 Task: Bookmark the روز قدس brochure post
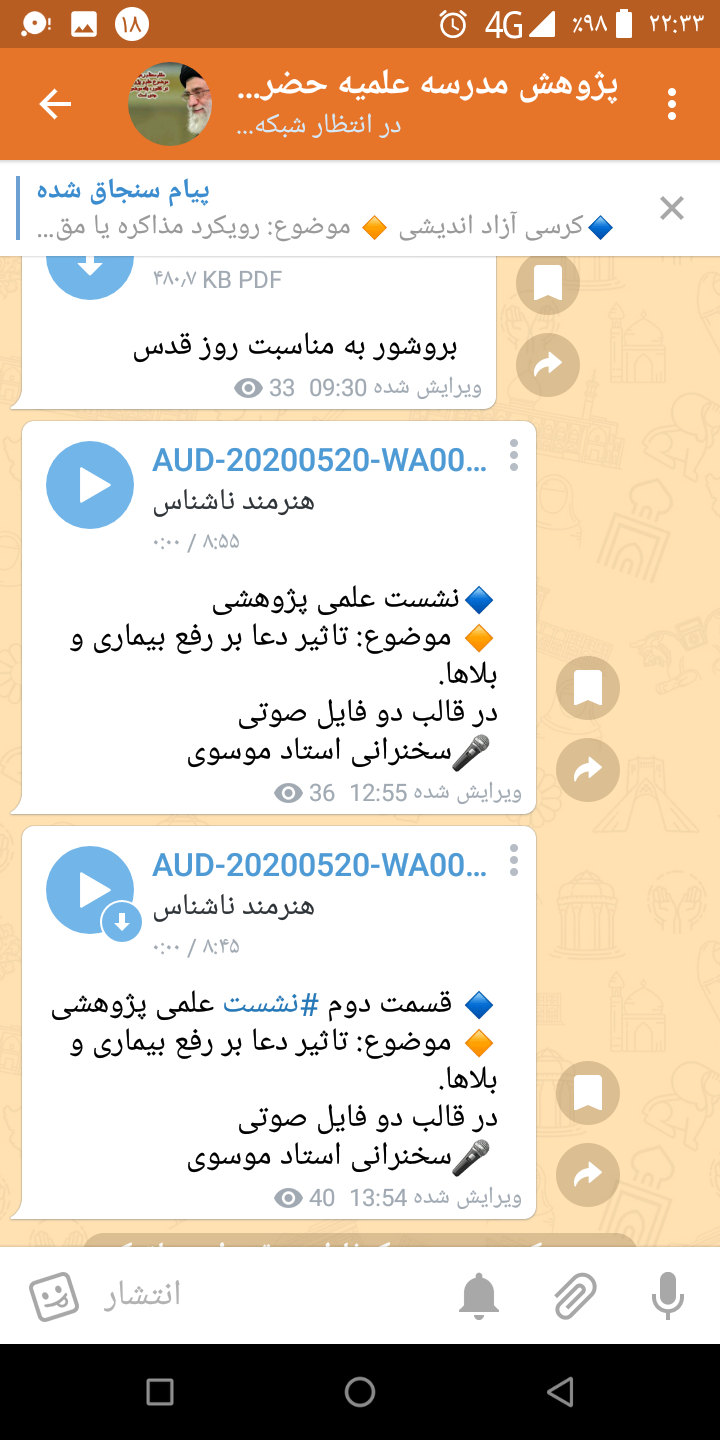click(547, 285)
